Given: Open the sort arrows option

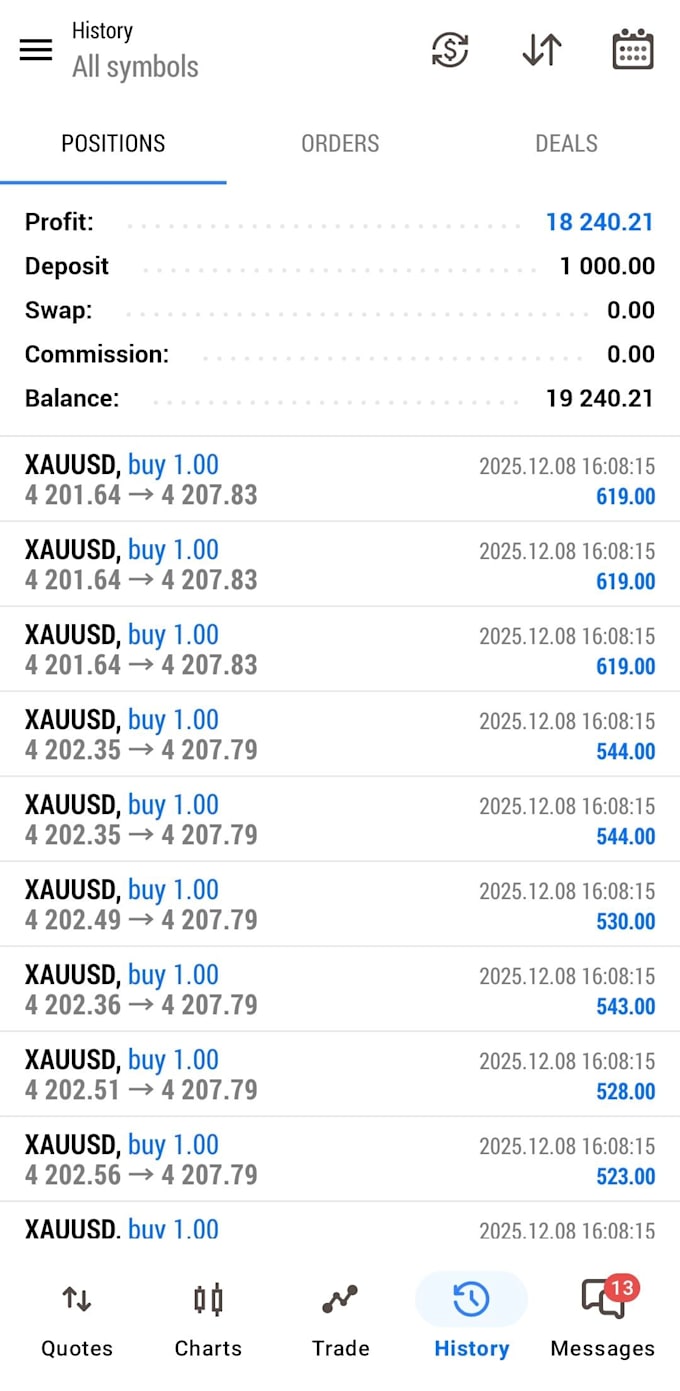Looking at the screenshot, I should [x=542, y=50].
